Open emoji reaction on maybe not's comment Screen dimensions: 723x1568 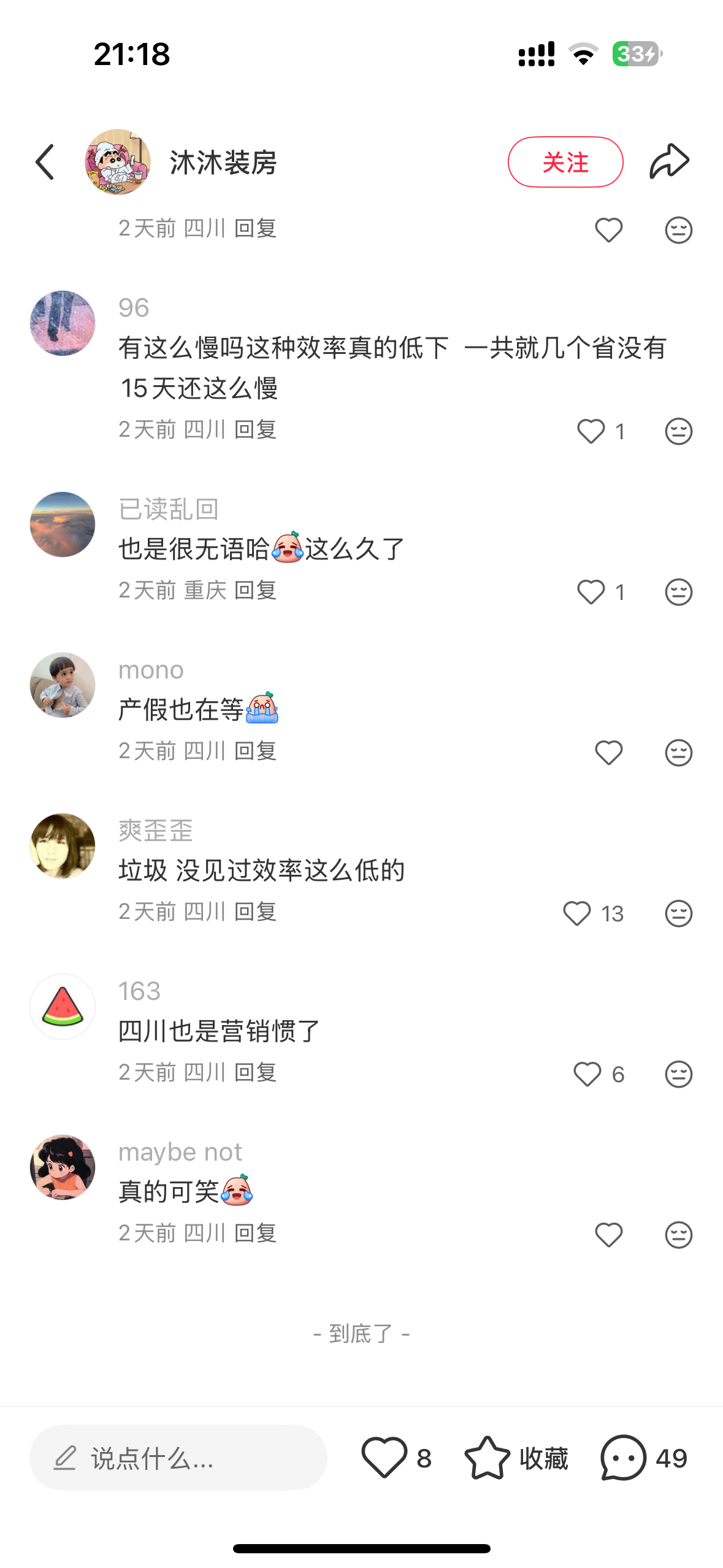tap(678, 1235)
